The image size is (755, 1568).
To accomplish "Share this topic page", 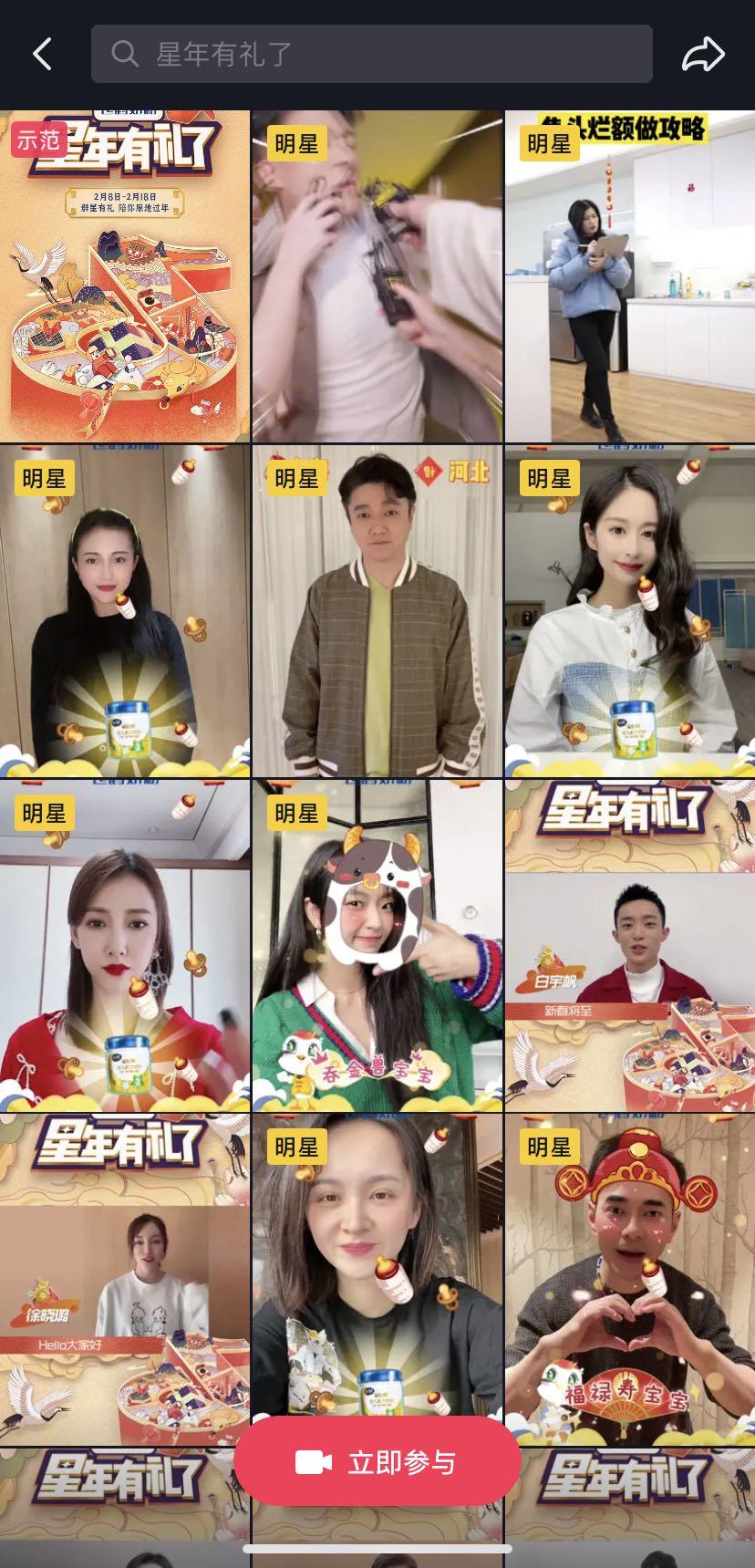I will (x=703, y=55).
